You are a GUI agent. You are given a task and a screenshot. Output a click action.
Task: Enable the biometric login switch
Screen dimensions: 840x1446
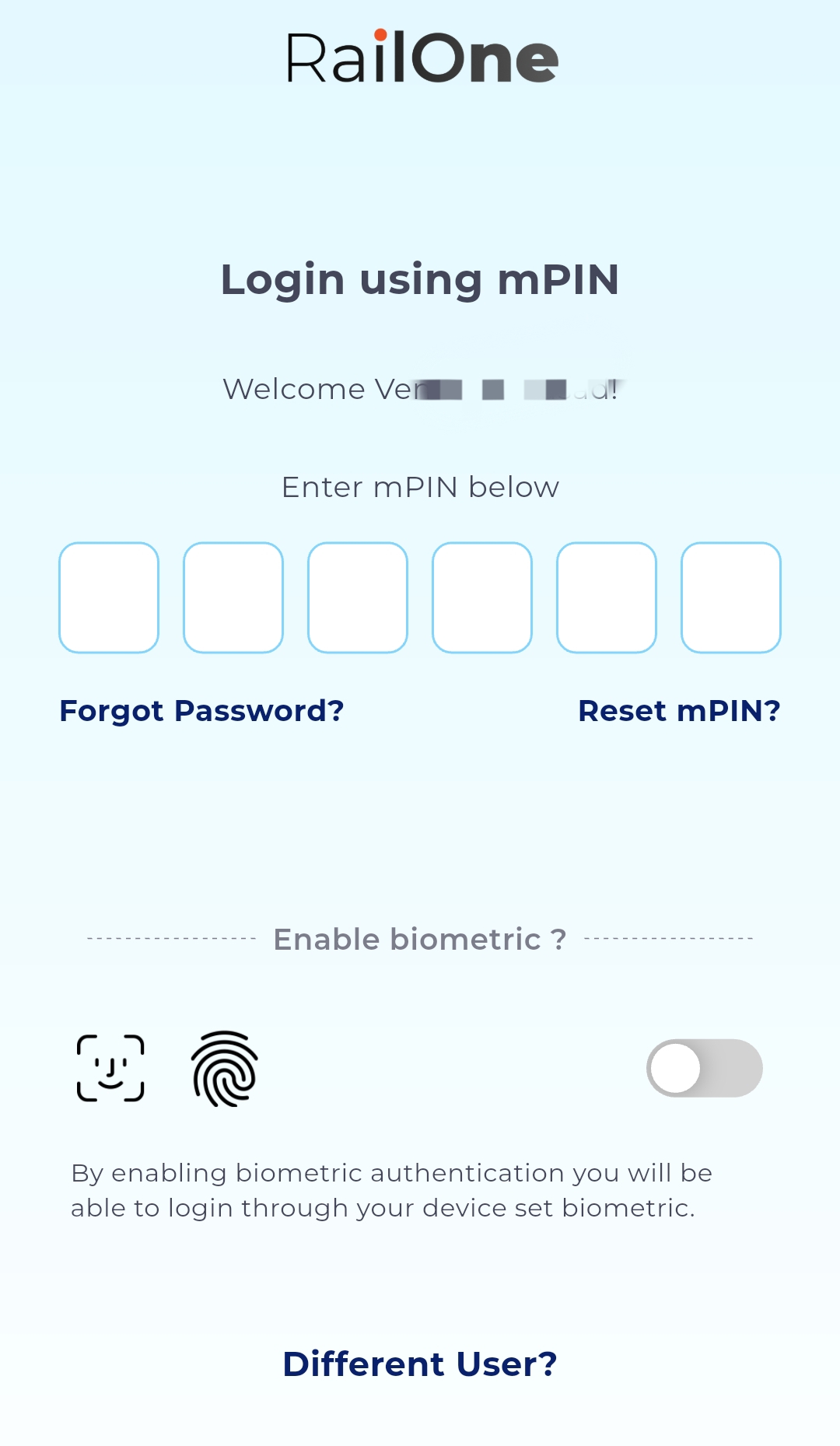click(x=704, y=1068)
